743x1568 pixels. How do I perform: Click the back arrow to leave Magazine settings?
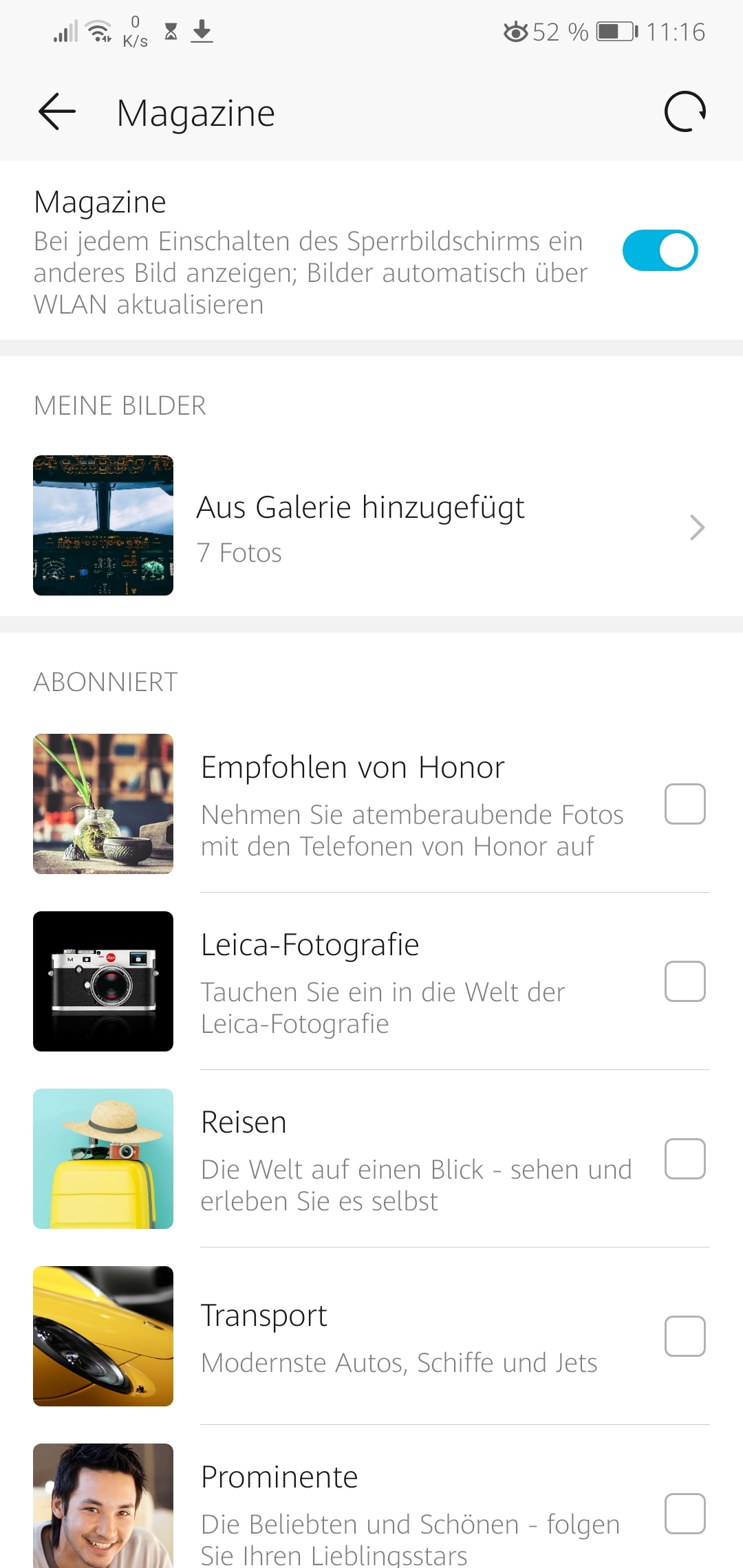[56, 112]
